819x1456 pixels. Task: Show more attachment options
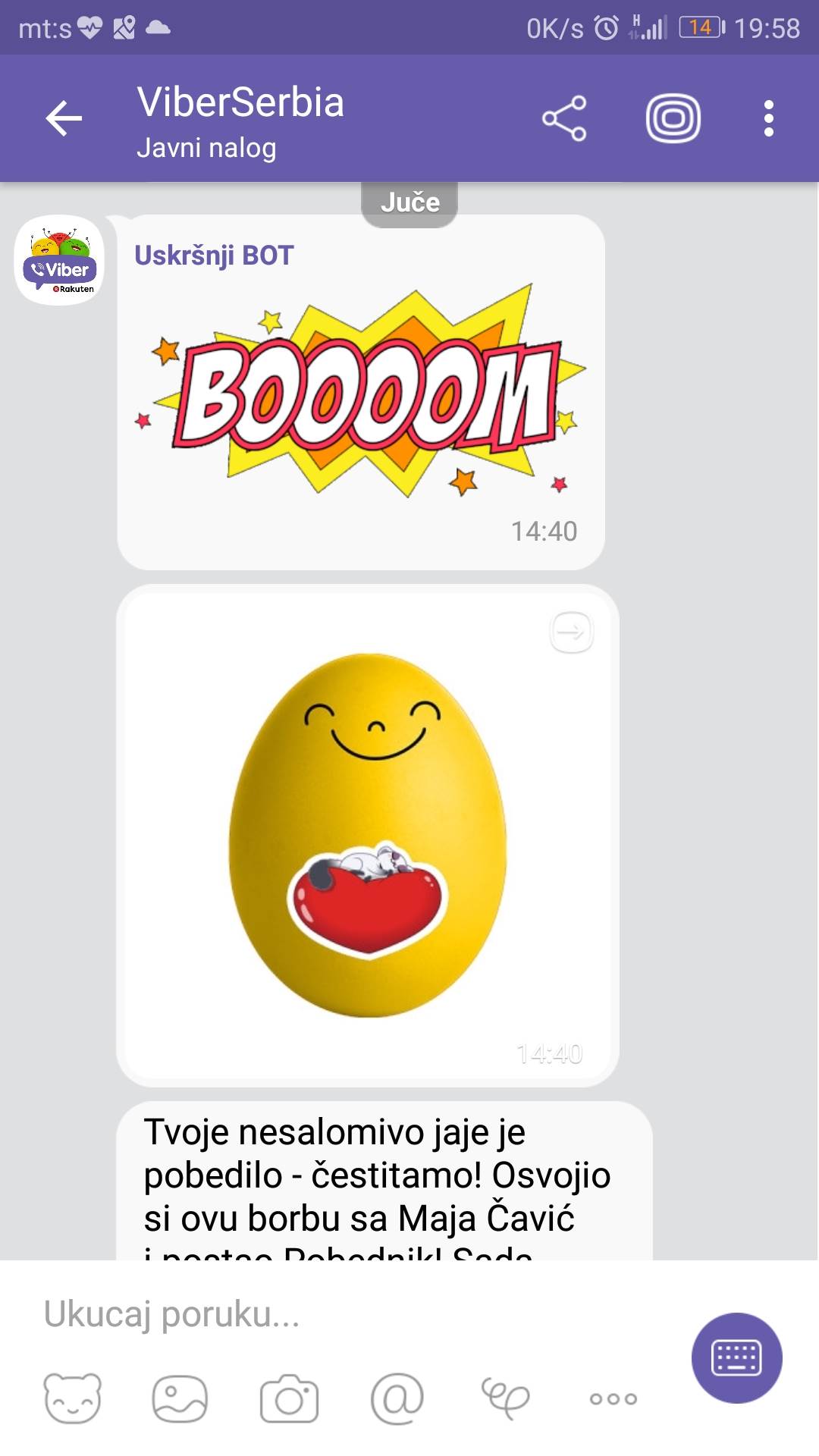point(613,1398)
